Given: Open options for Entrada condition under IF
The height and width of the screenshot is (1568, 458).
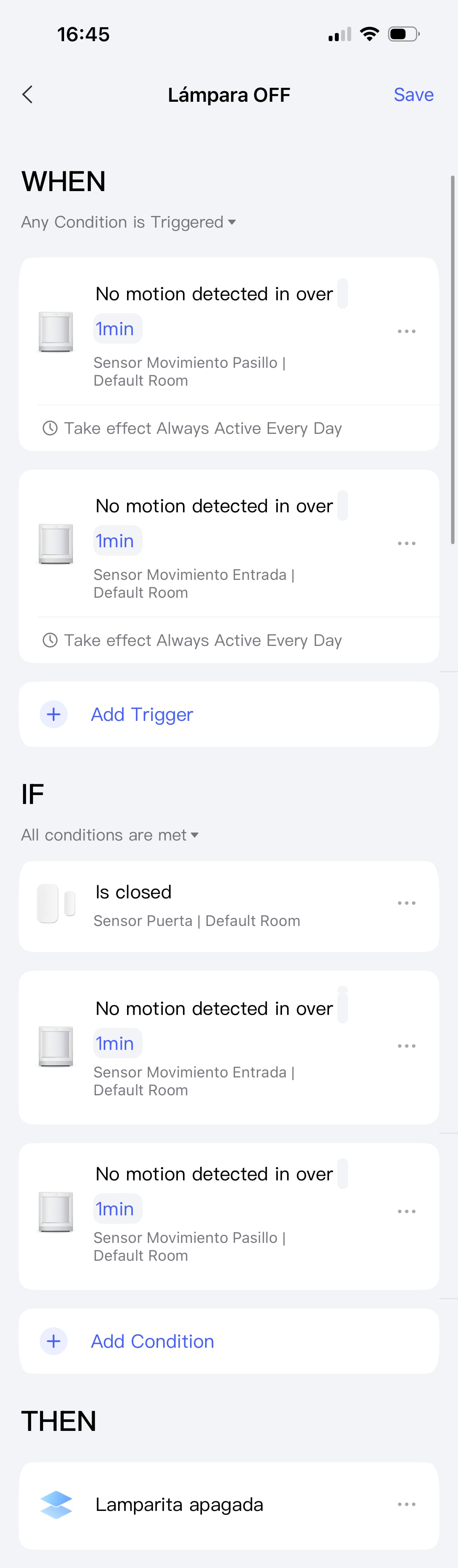Looking at the screenshot, I should 406,1046.
